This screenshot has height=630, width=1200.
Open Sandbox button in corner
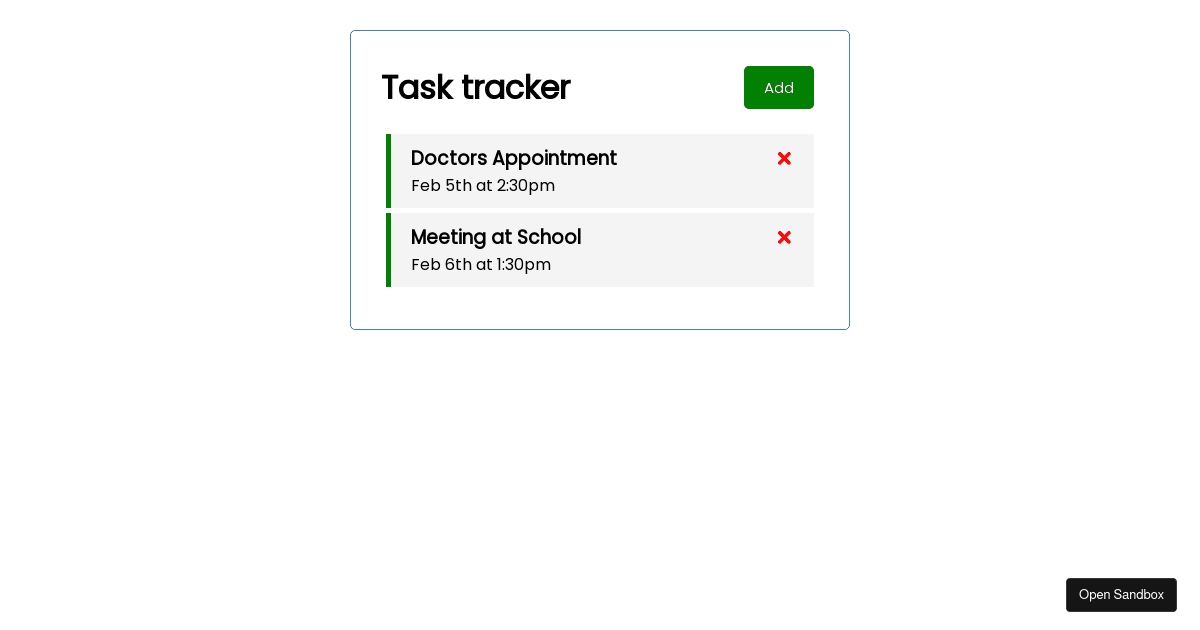click(x=1120, y=595)
